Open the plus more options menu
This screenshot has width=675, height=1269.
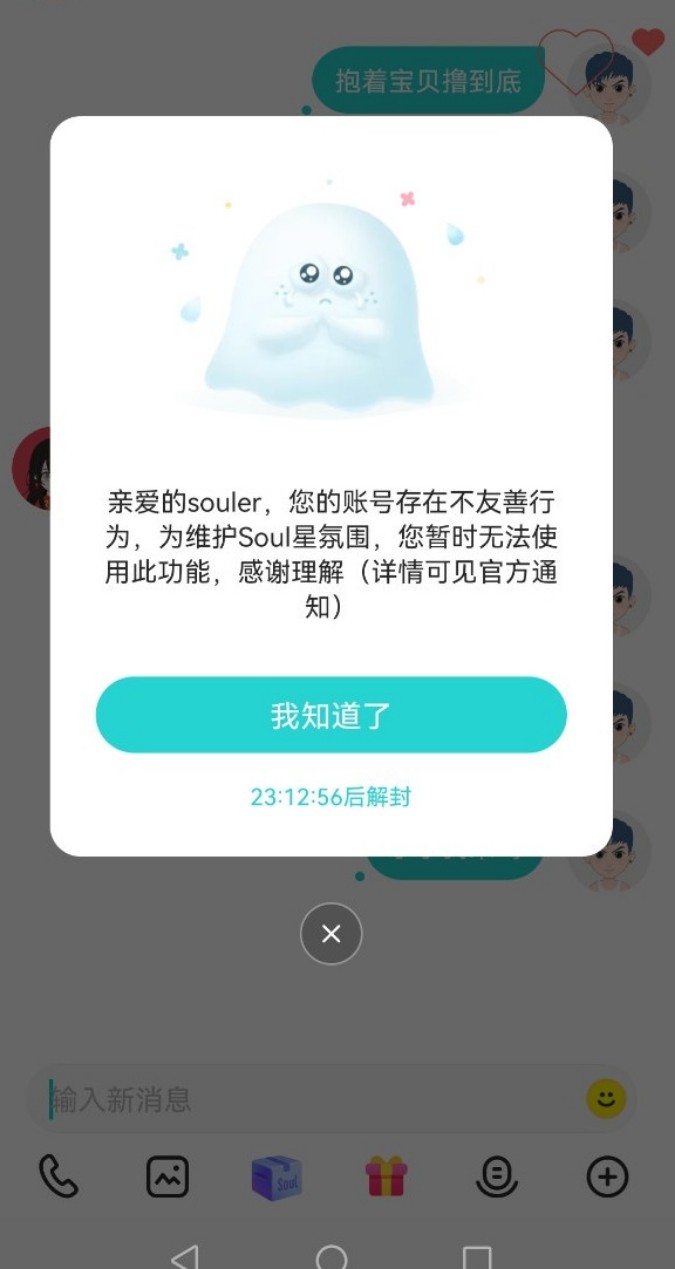607,1176
